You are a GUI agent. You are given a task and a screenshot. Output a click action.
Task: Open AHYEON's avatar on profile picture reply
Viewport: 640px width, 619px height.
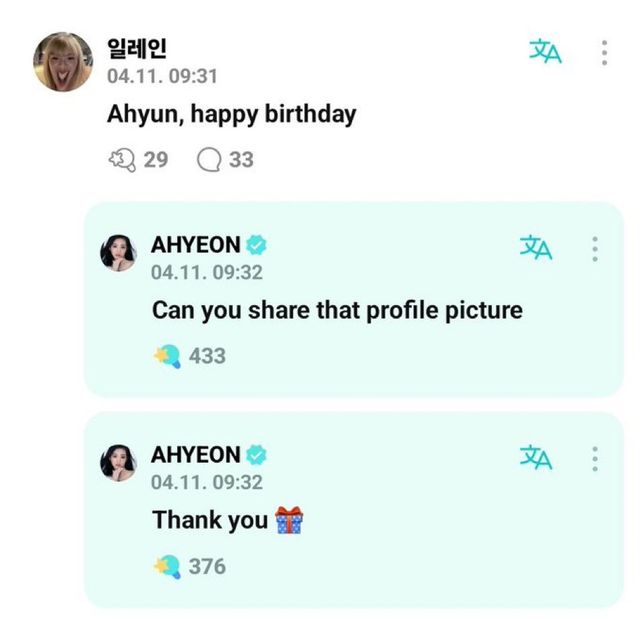pos(118,254)
